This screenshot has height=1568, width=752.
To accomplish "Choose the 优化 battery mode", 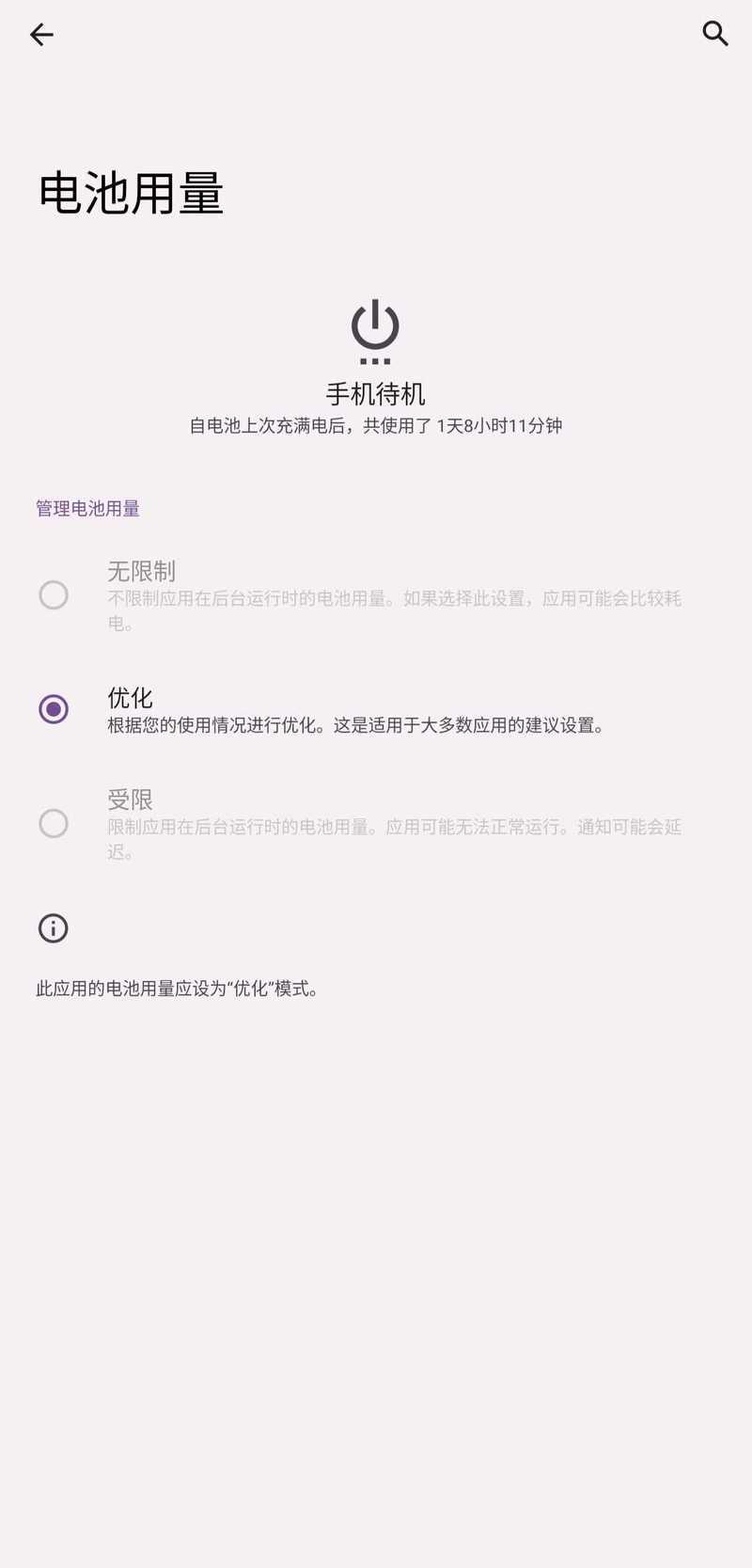I will pos(54,708).
